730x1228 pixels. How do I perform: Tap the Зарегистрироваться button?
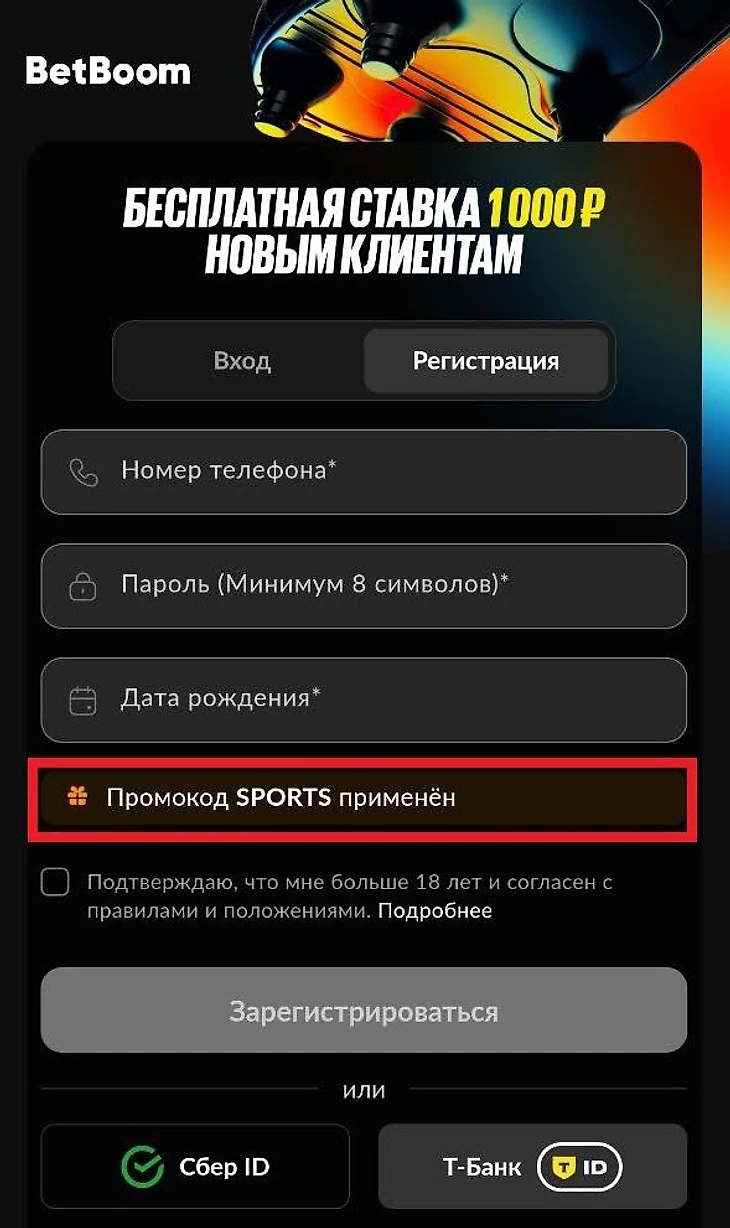pyautogui.click(x=363, y=1010)
